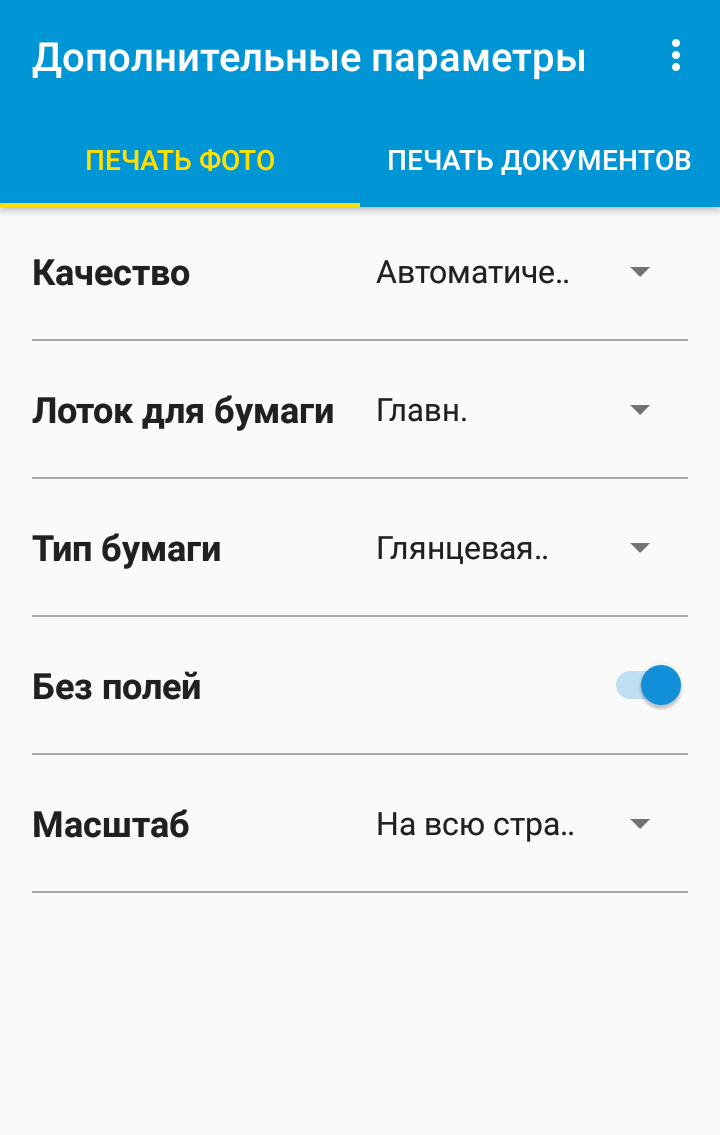Expand the Качество dropdown
The width and height of the screenshot is (720, 1135).
pos(514,272)
